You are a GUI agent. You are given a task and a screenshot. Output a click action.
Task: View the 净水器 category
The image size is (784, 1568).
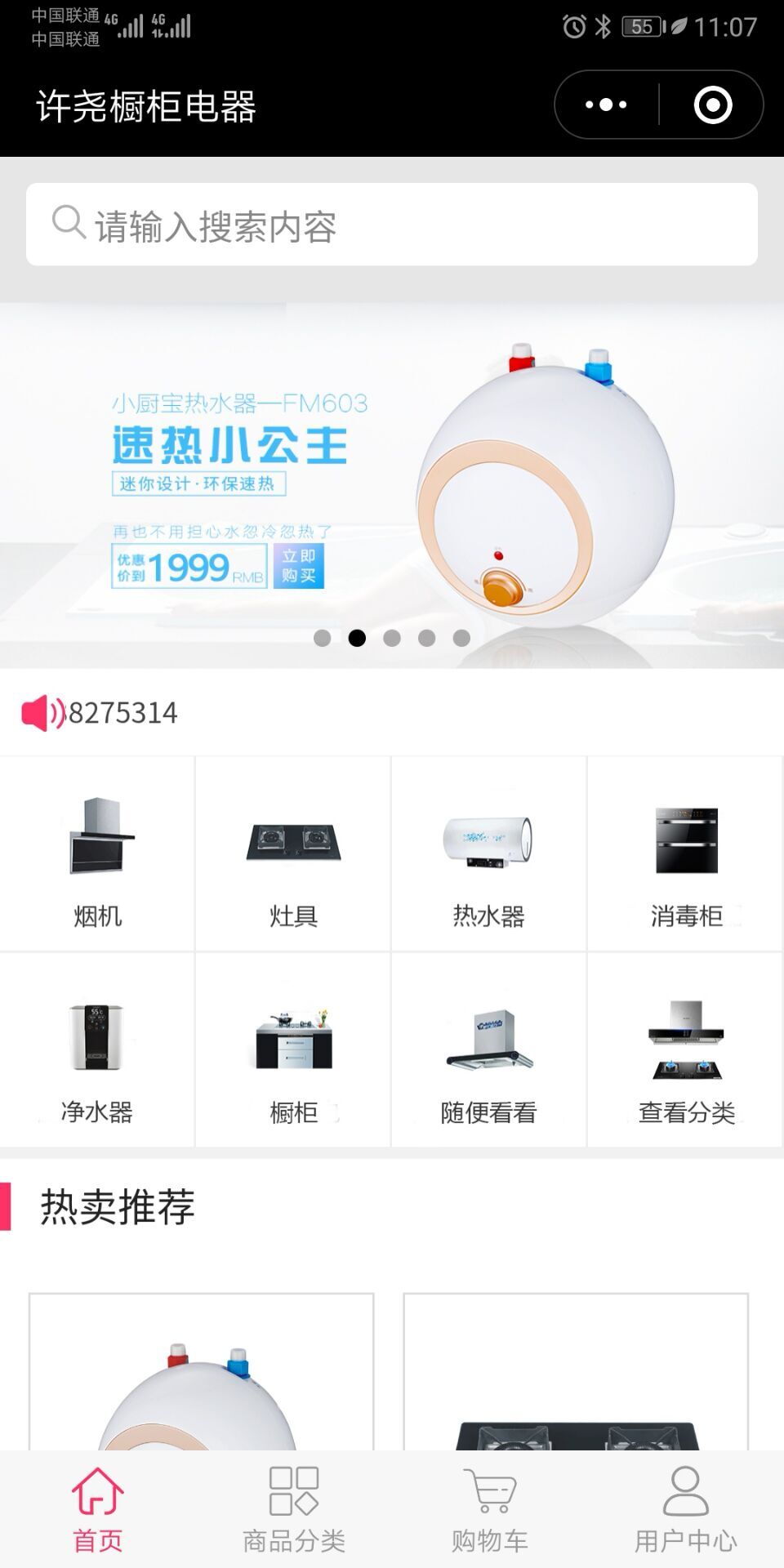point(97,1049)
